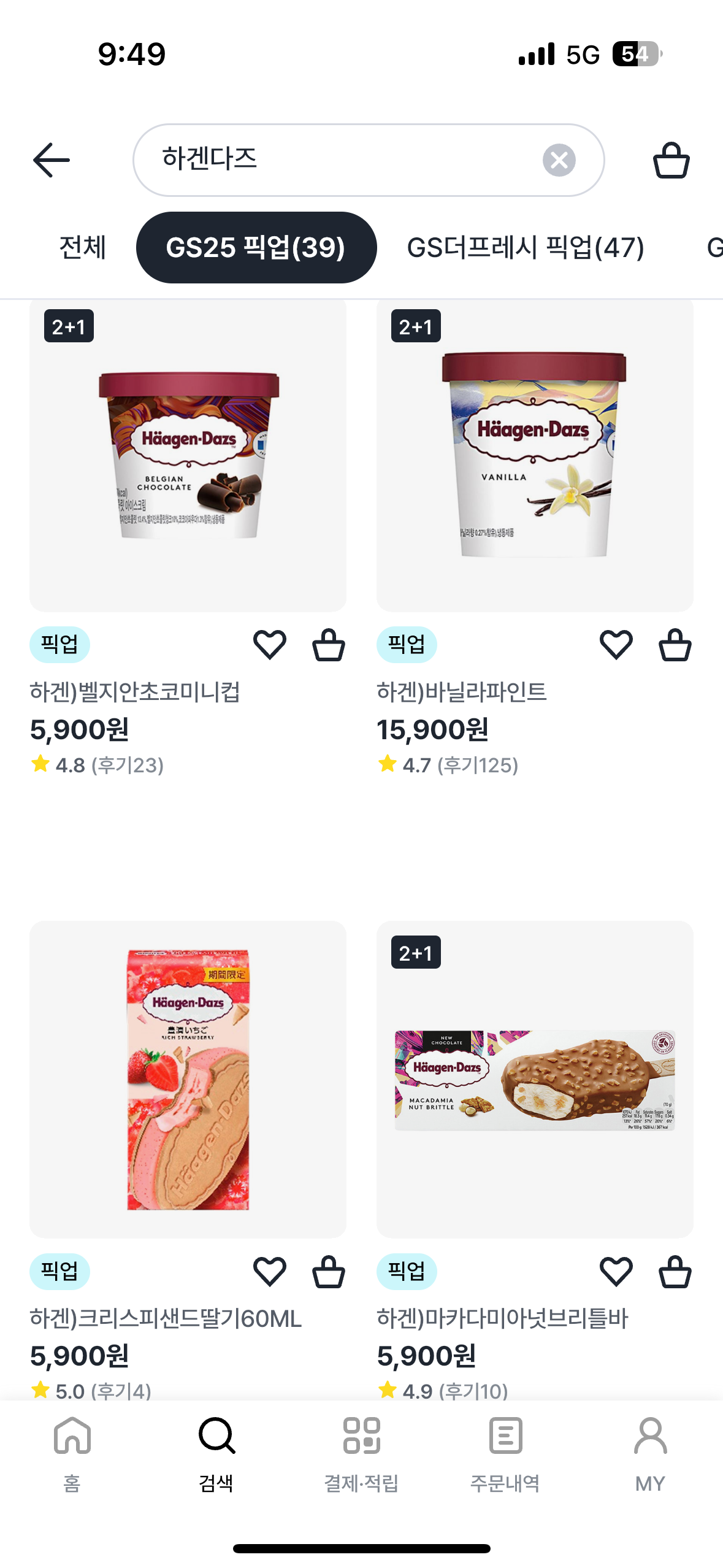723x1568 pixels.
Task: Switch to the 전체 tab
Action: point(83,248)
